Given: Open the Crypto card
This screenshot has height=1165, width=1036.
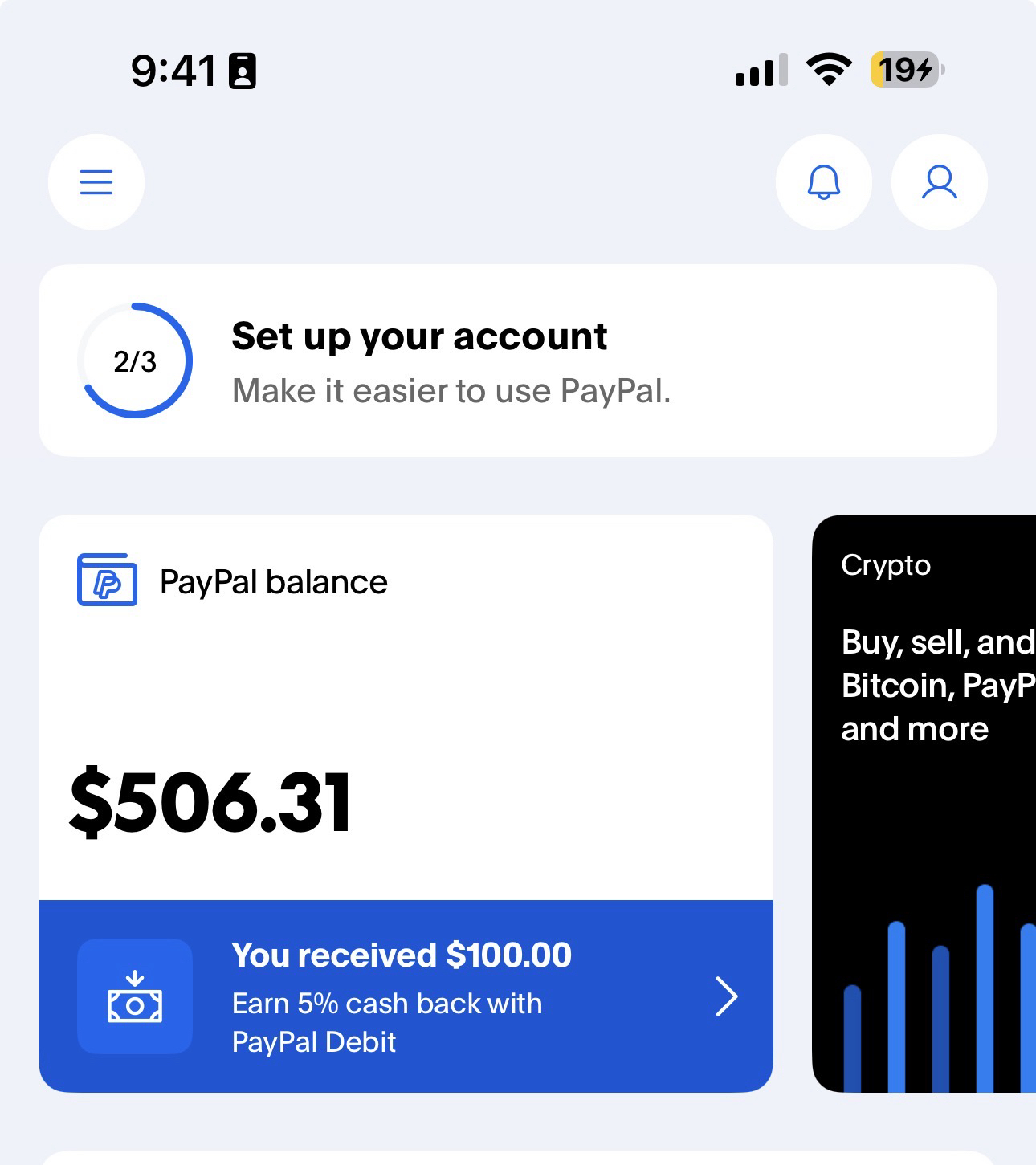Looking at the screenshot, I should coord(924,803).
